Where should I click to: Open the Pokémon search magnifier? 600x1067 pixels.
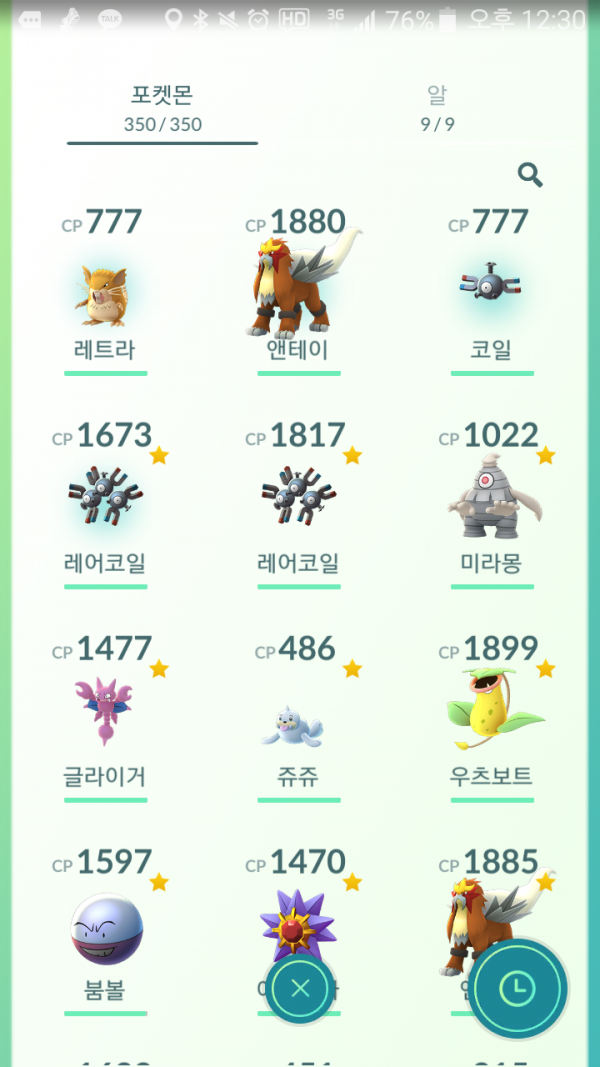[530, 176]
